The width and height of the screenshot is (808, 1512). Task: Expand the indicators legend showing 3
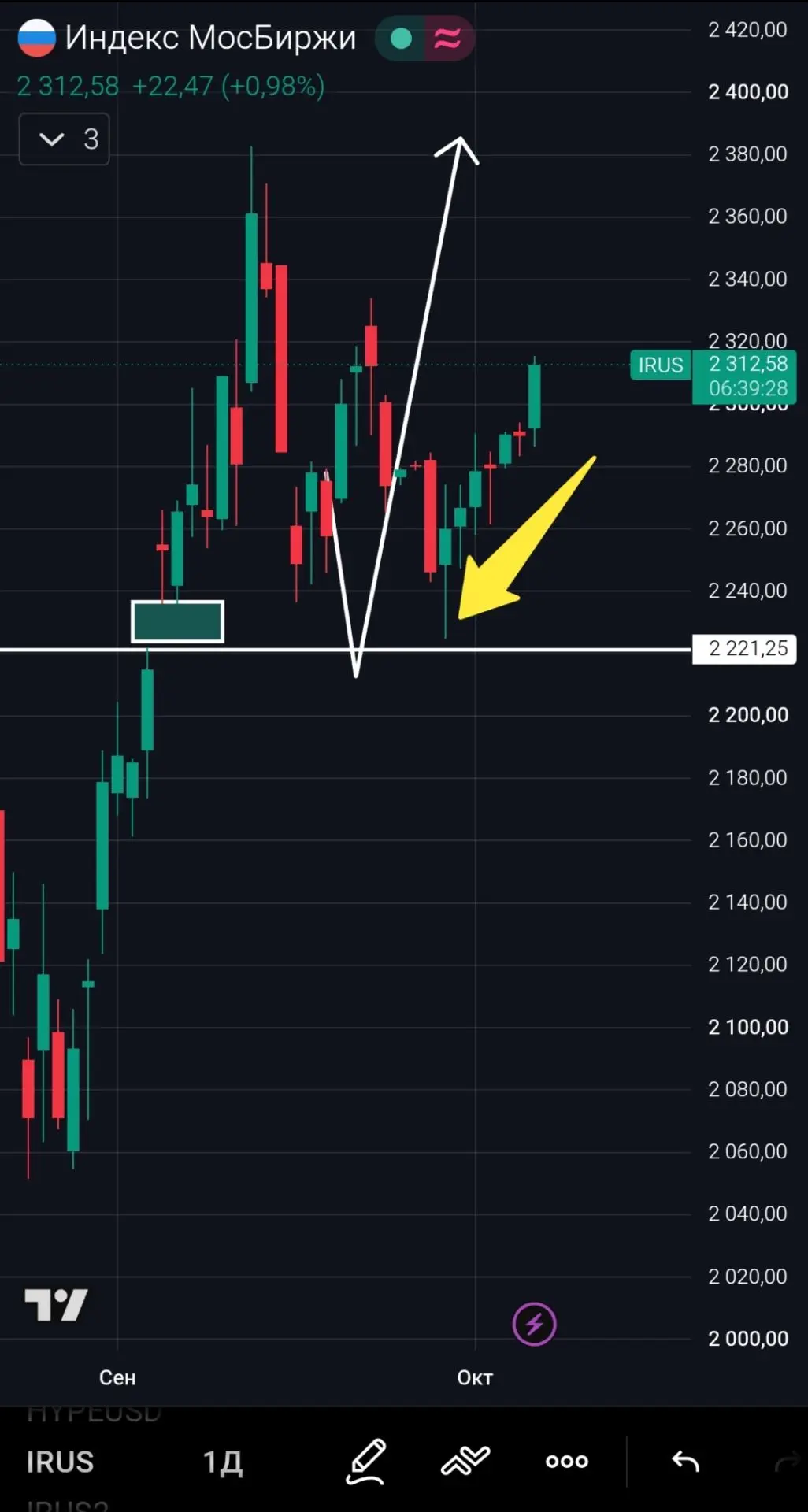coord(64,139)
